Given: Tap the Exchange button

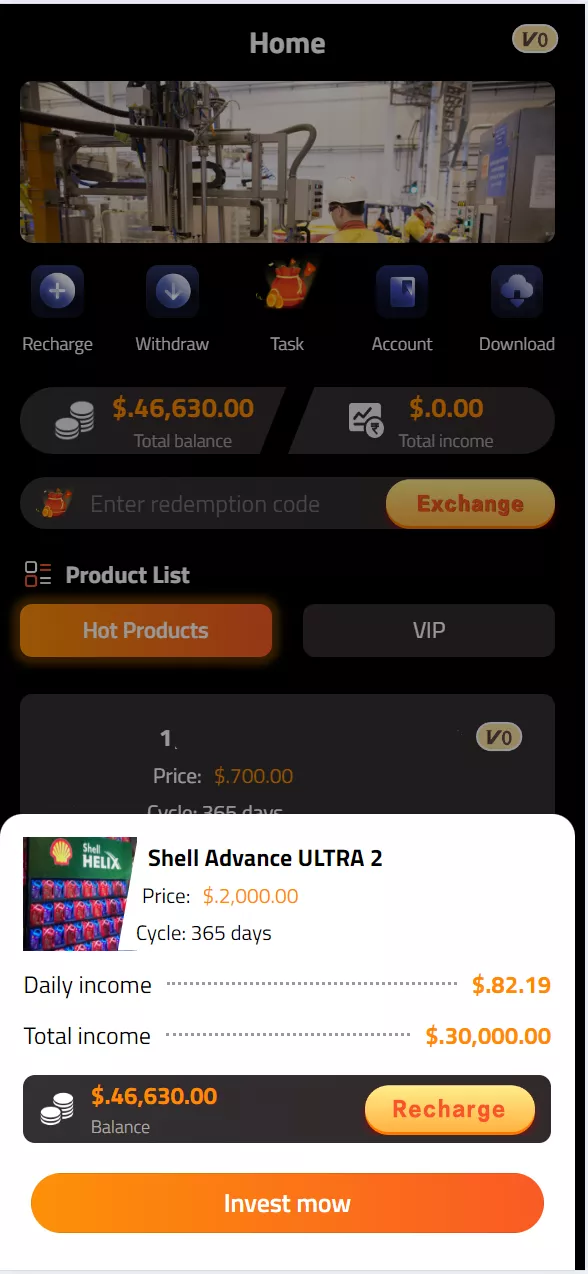Looking at the screenshot, I should [470, 503].
